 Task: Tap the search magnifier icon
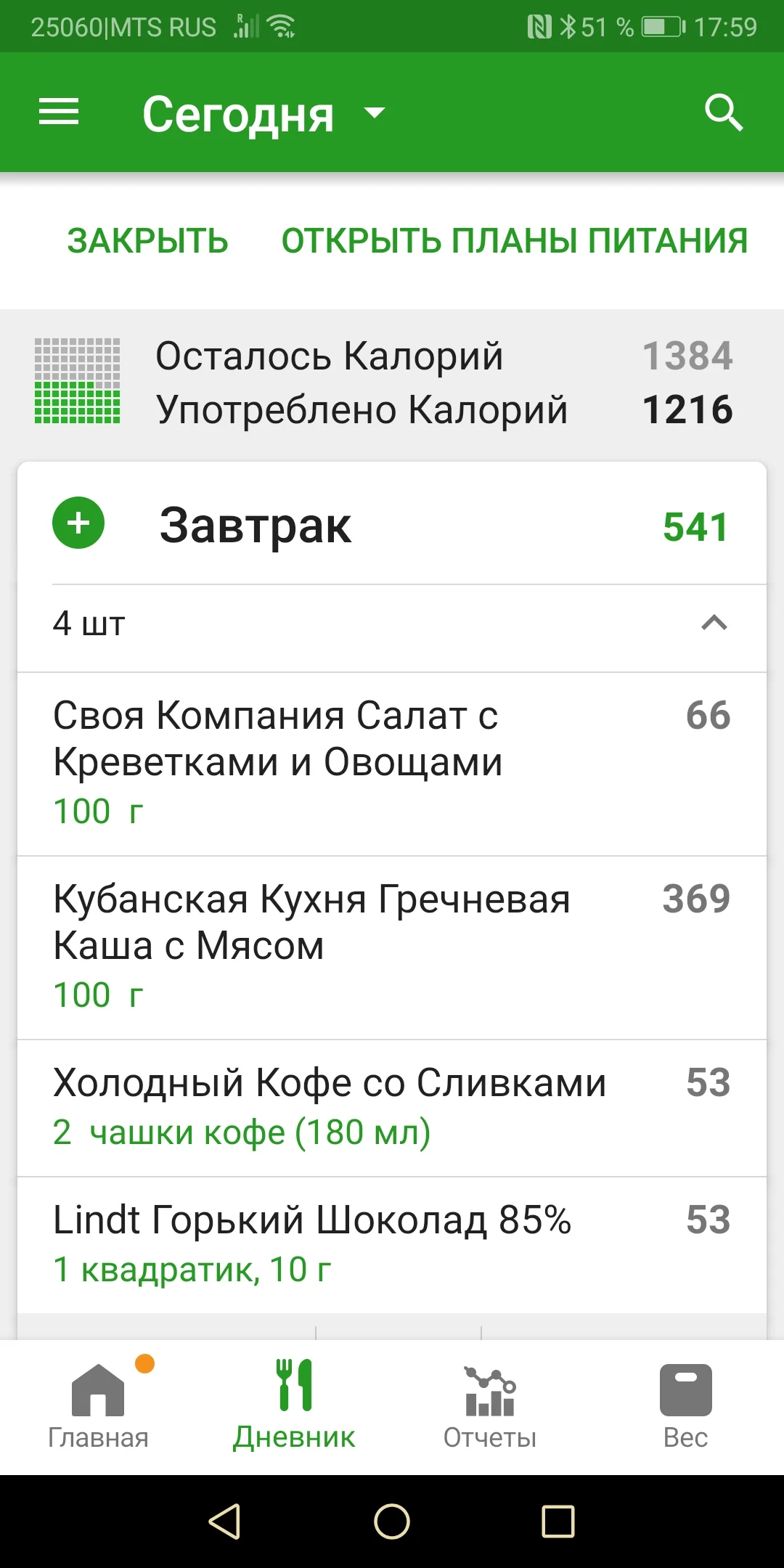click(723, 113)
